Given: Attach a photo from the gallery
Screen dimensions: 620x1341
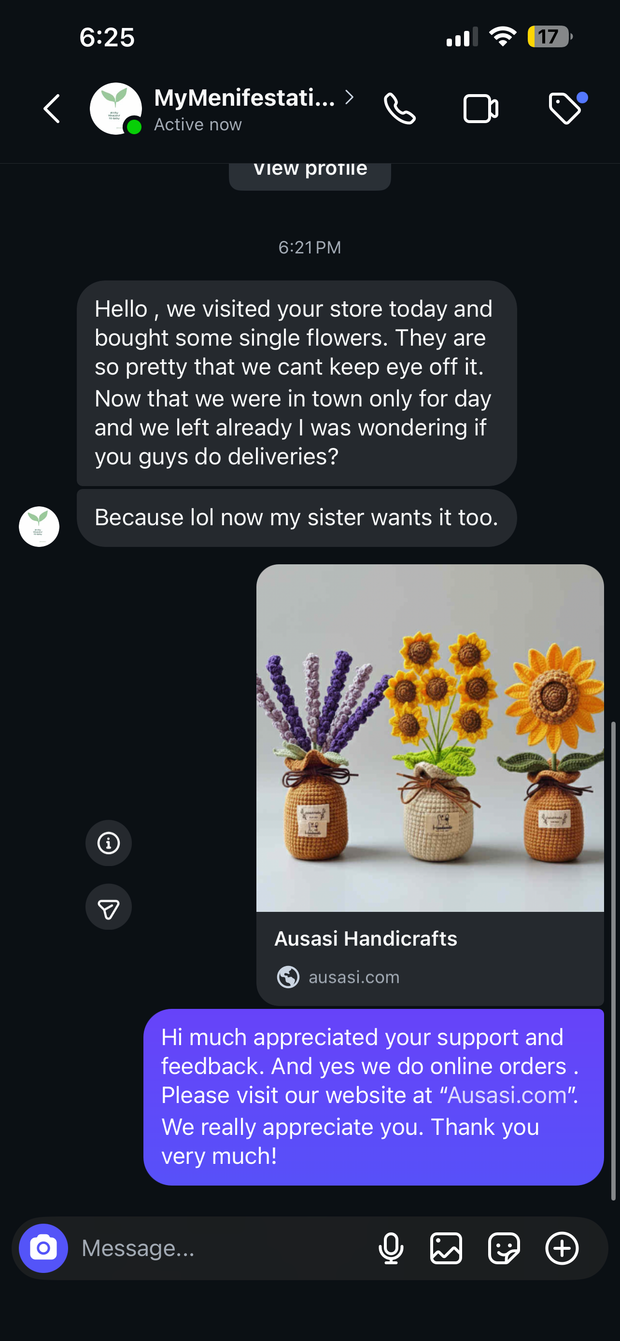Looking at the screenshot, I should [x=446, y=1248].
